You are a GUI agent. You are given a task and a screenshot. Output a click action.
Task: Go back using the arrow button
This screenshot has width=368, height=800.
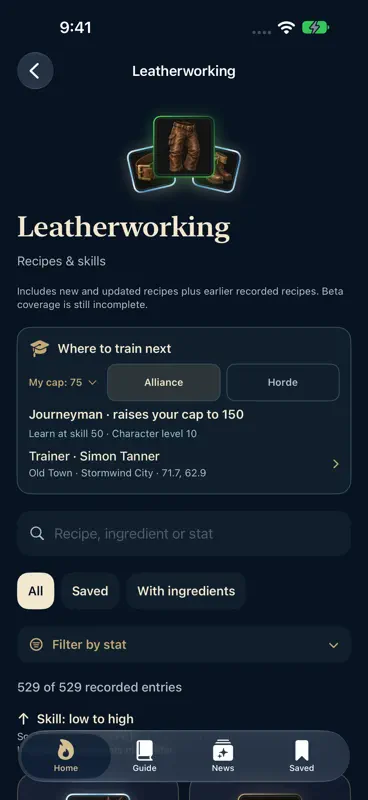tap(35, 71)
